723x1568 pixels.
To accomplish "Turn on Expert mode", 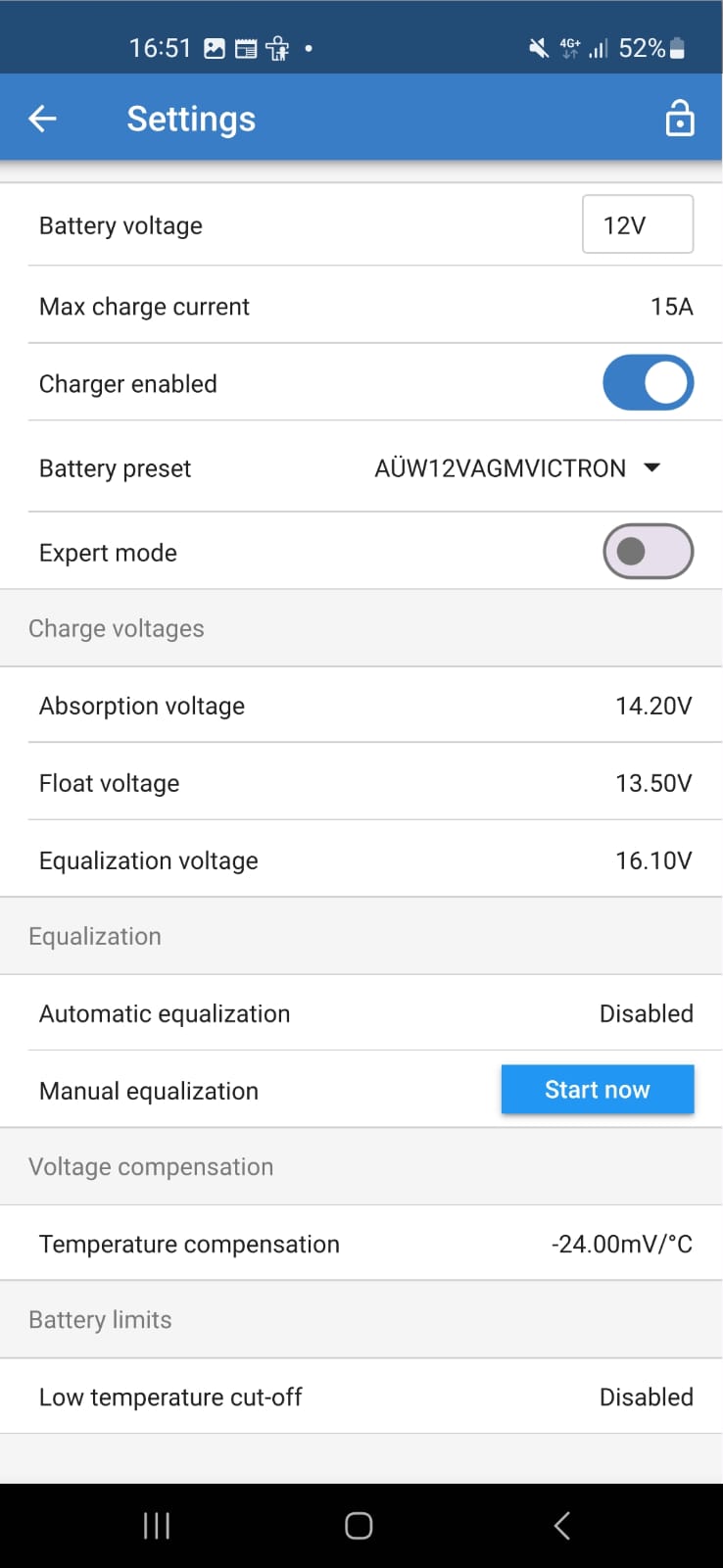I will coord(648,552).
